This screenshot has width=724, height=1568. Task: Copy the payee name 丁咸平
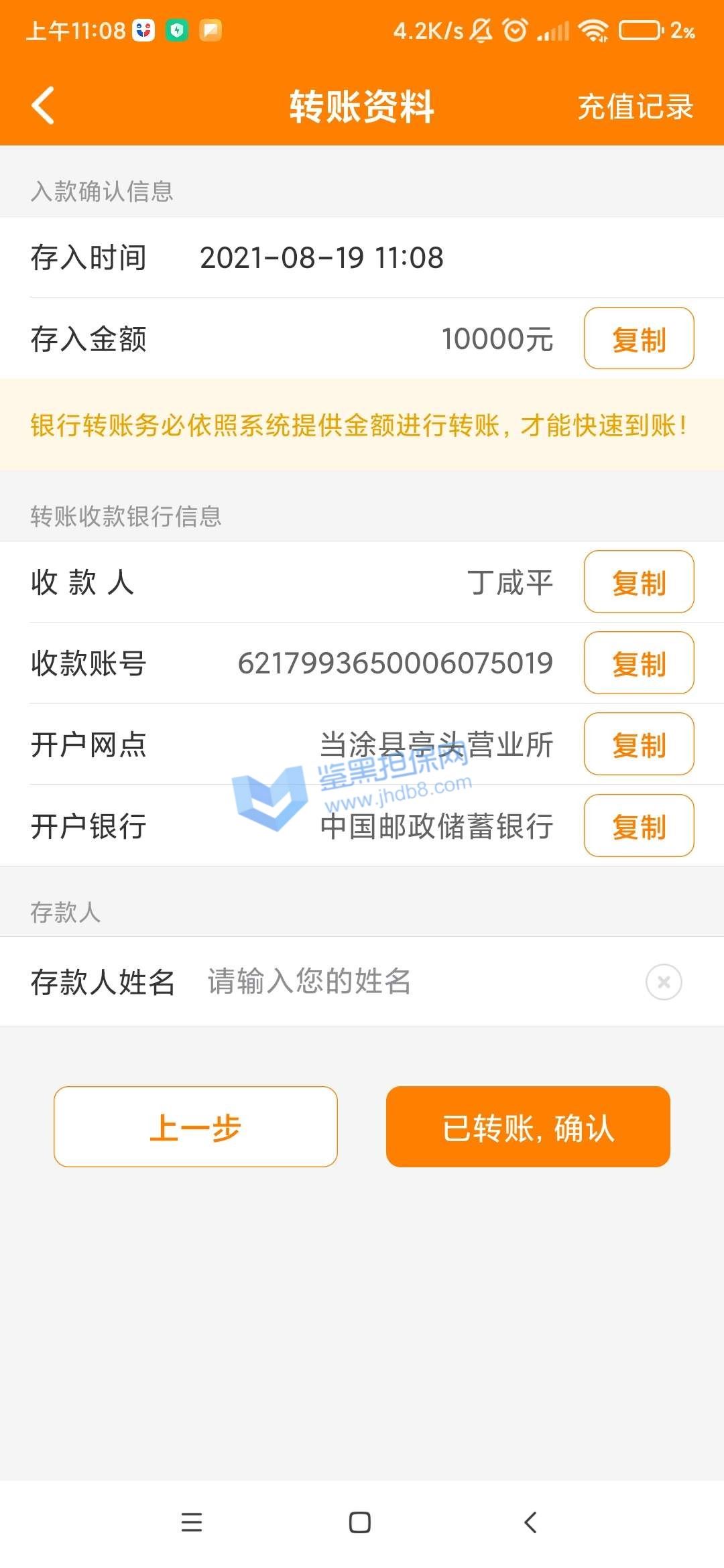point(638,582)
